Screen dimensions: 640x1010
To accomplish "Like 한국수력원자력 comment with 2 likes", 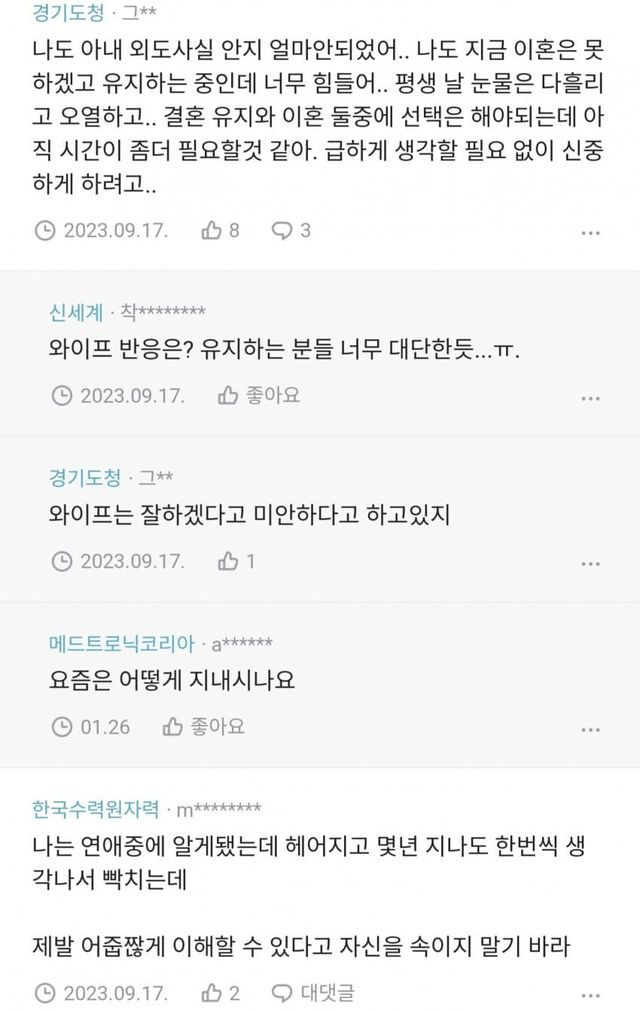I will tap(221, 993).
